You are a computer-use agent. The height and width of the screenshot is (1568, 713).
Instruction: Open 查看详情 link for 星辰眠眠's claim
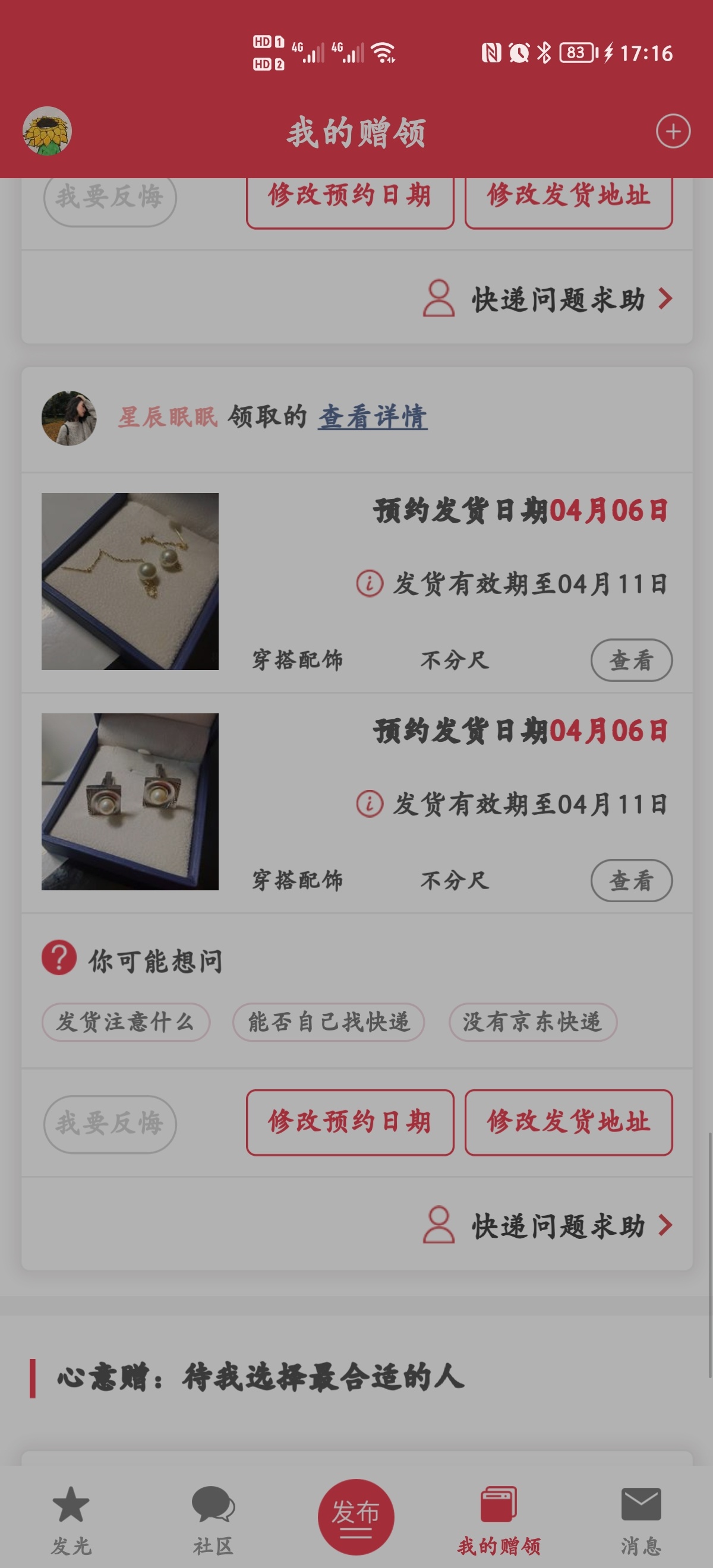coord(373,417)
